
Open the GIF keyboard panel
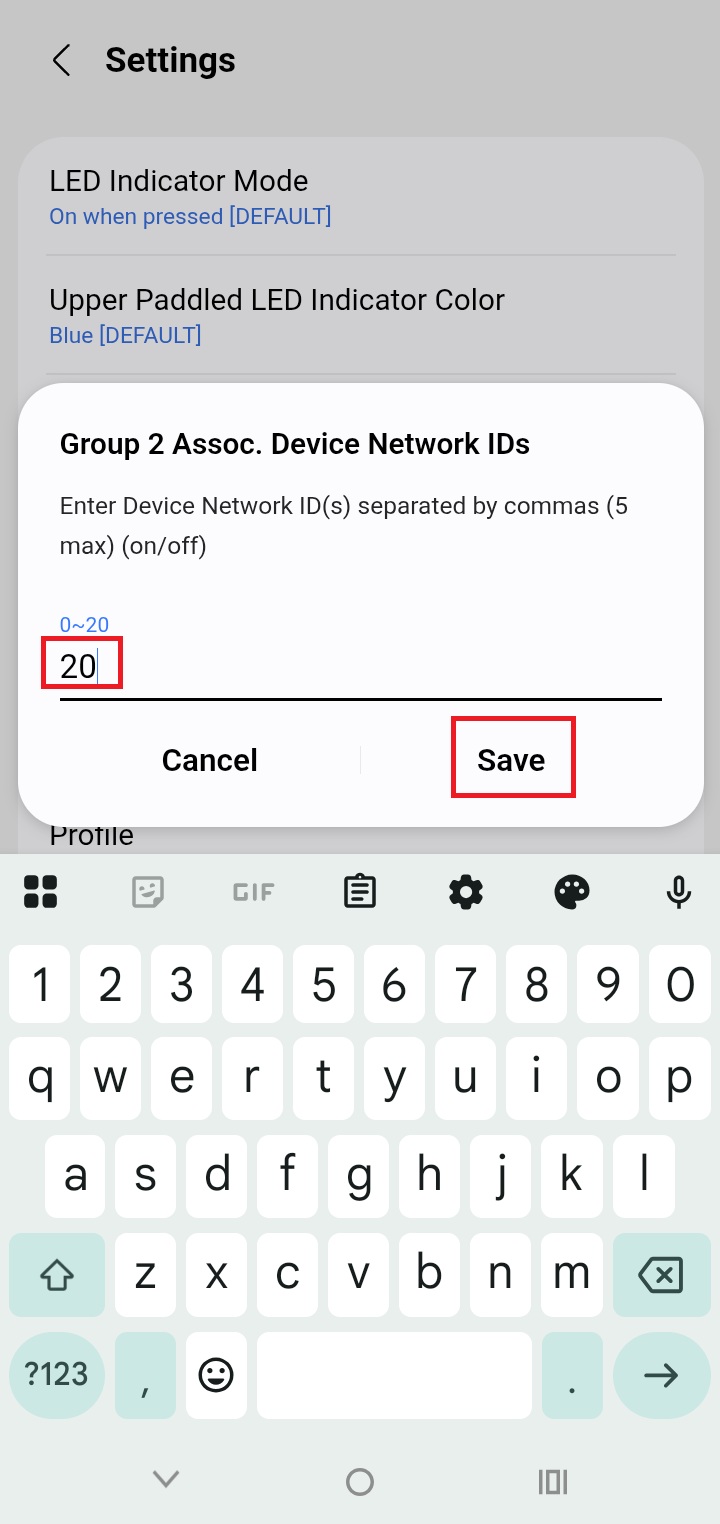(x=253, y=891)
